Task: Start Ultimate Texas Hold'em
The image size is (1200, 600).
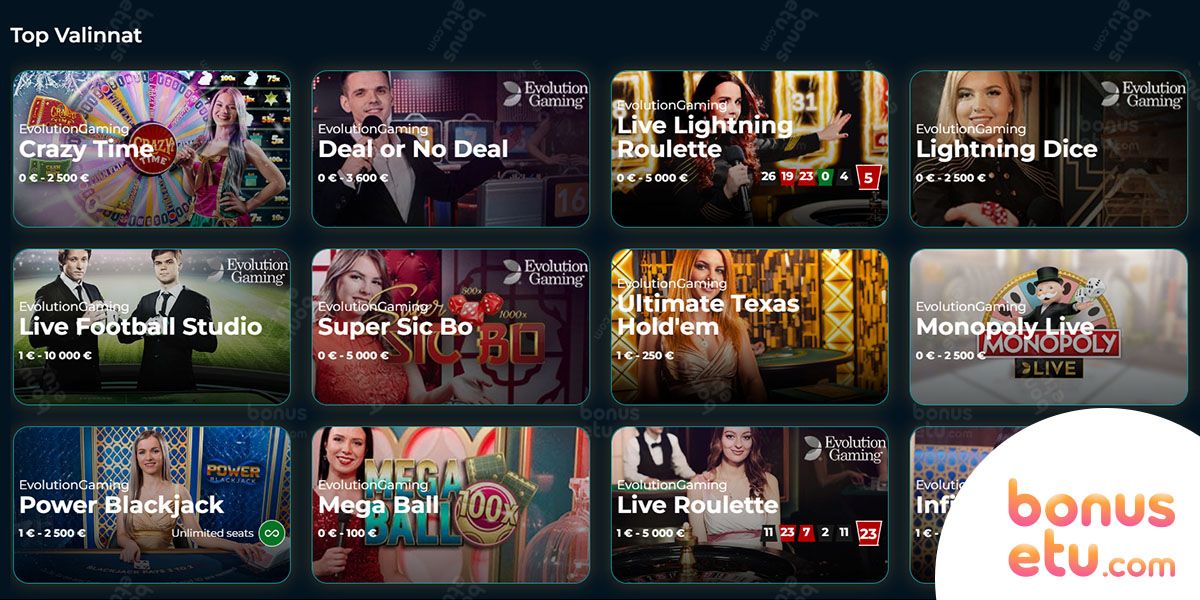Action: point(749,327)
